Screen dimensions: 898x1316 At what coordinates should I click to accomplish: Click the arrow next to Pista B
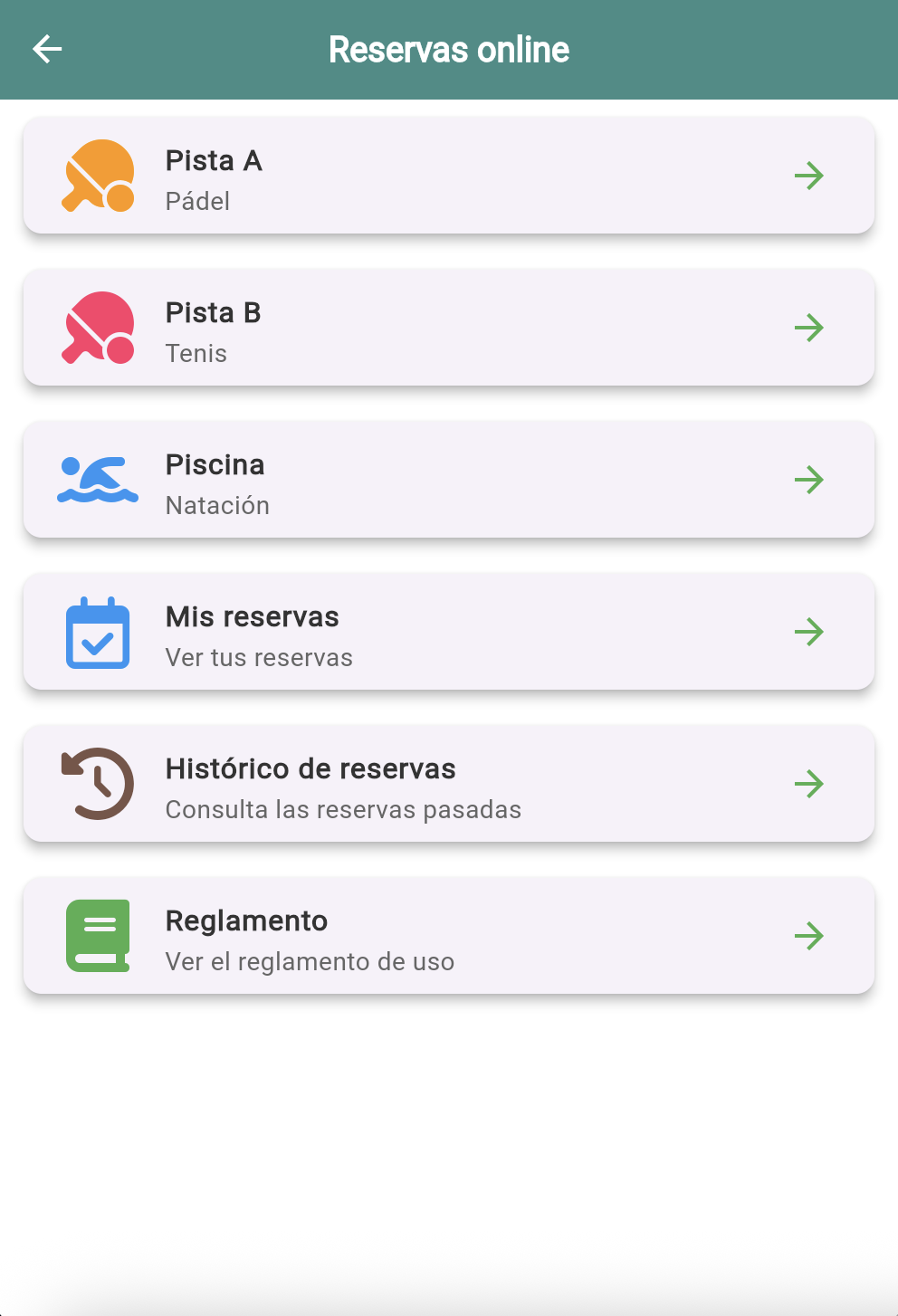(811, 328)
